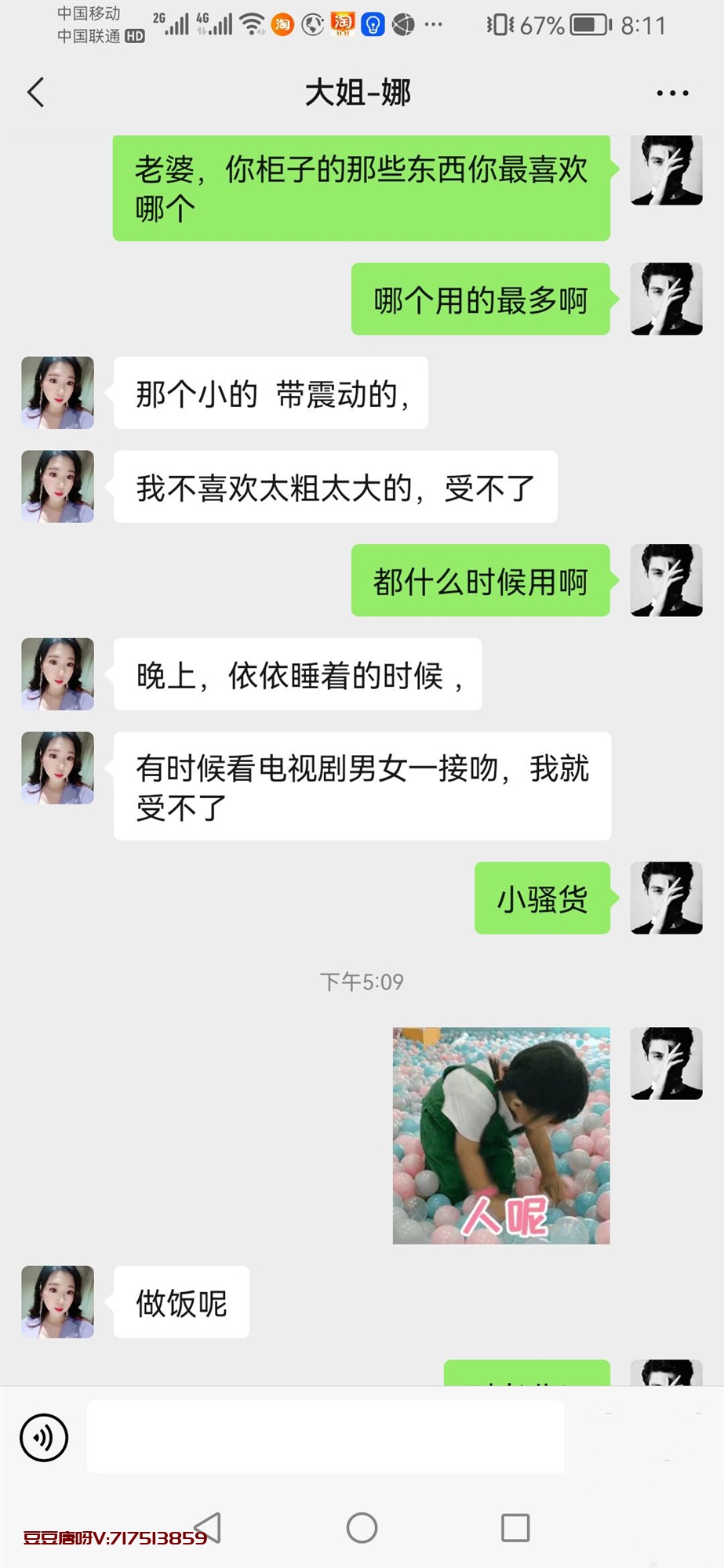
Task: Open sender avatar beside 小骚货
Action: (666, 898)
